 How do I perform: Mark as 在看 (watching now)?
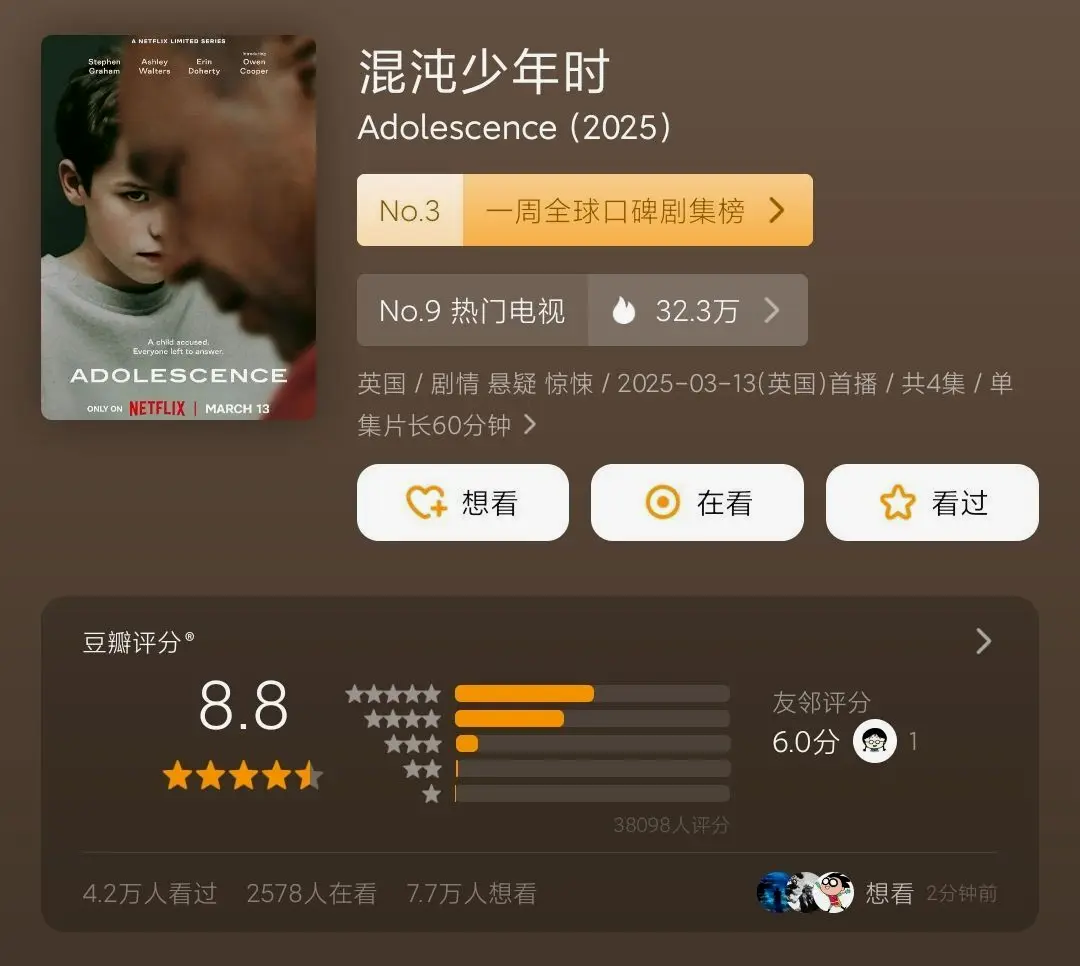[x=697, y=503]
